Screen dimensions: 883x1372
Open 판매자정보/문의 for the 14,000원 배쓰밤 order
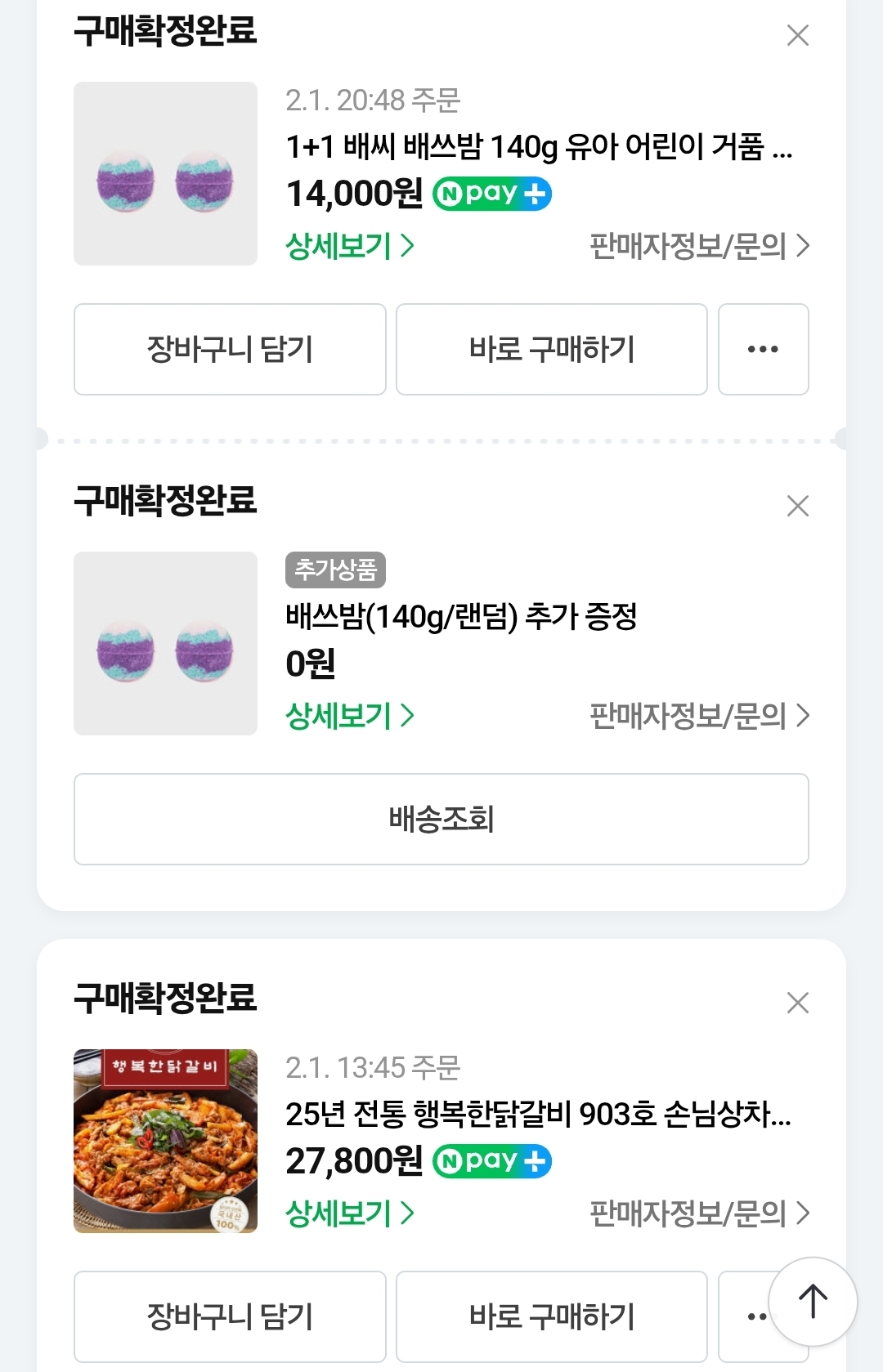[699, 245]
